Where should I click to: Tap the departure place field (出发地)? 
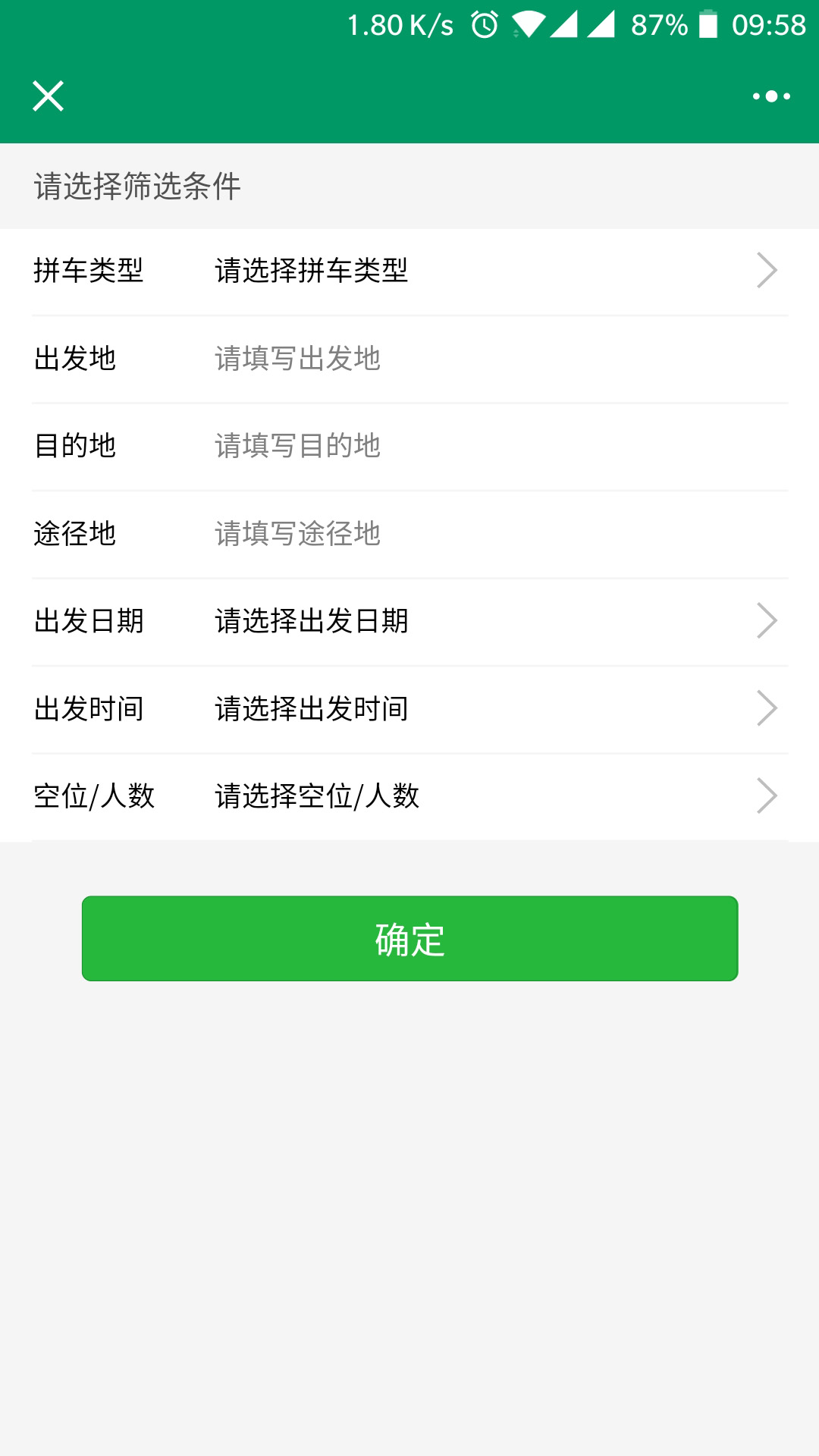(485, 359)
